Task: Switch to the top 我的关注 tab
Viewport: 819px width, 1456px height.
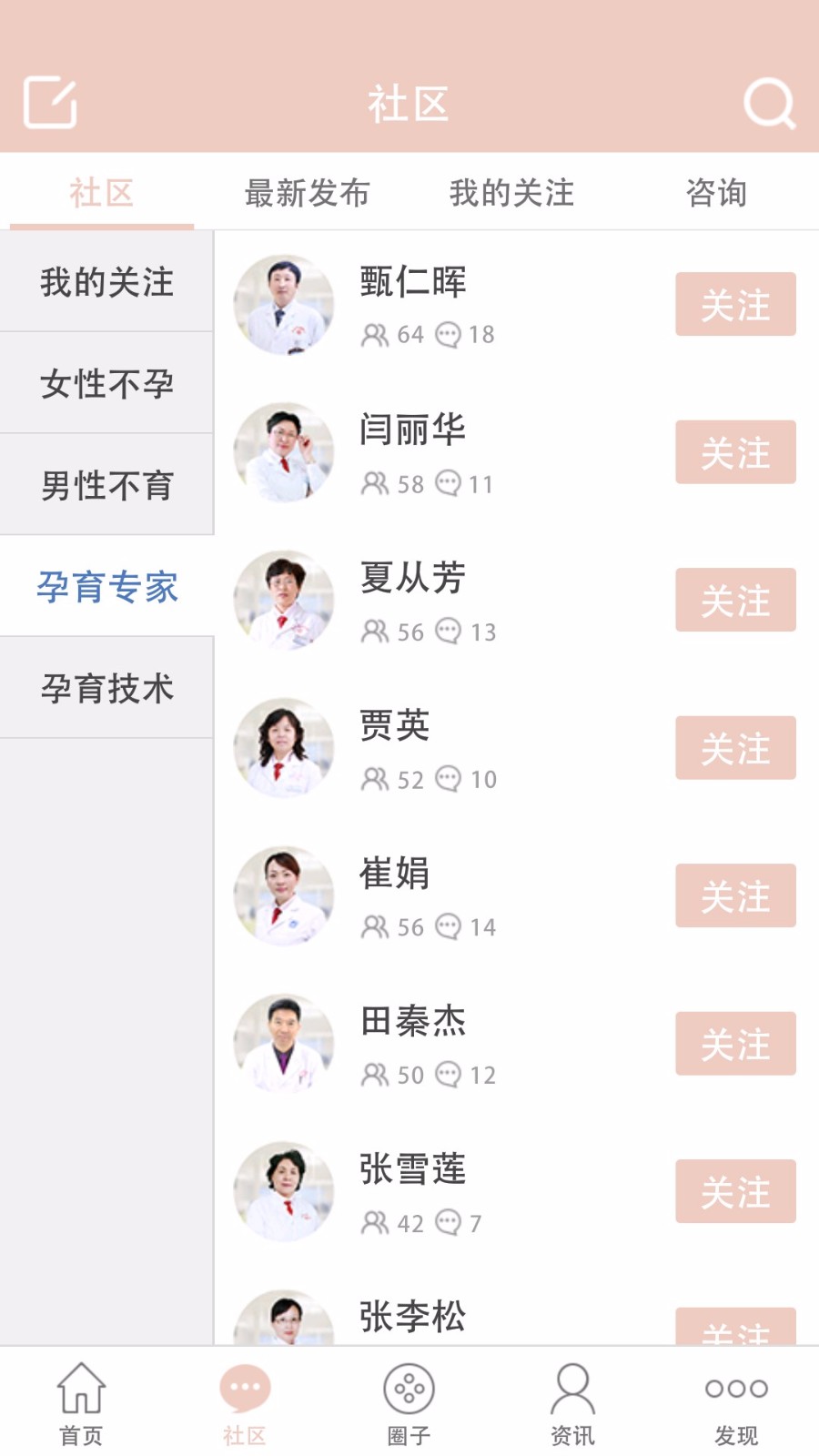Action: (511, 193)
